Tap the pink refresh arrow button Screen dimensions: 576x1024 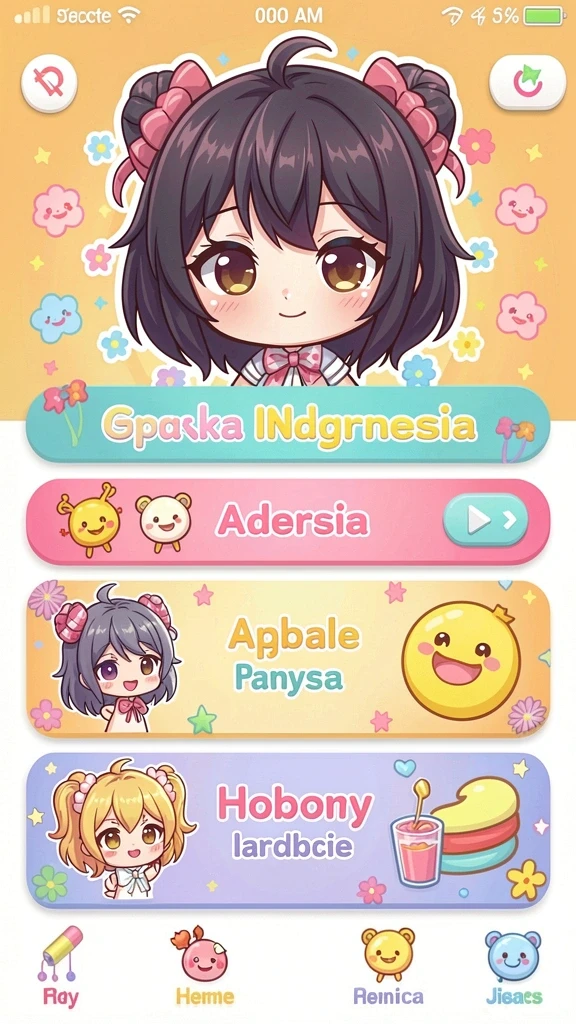pos(527,82)
